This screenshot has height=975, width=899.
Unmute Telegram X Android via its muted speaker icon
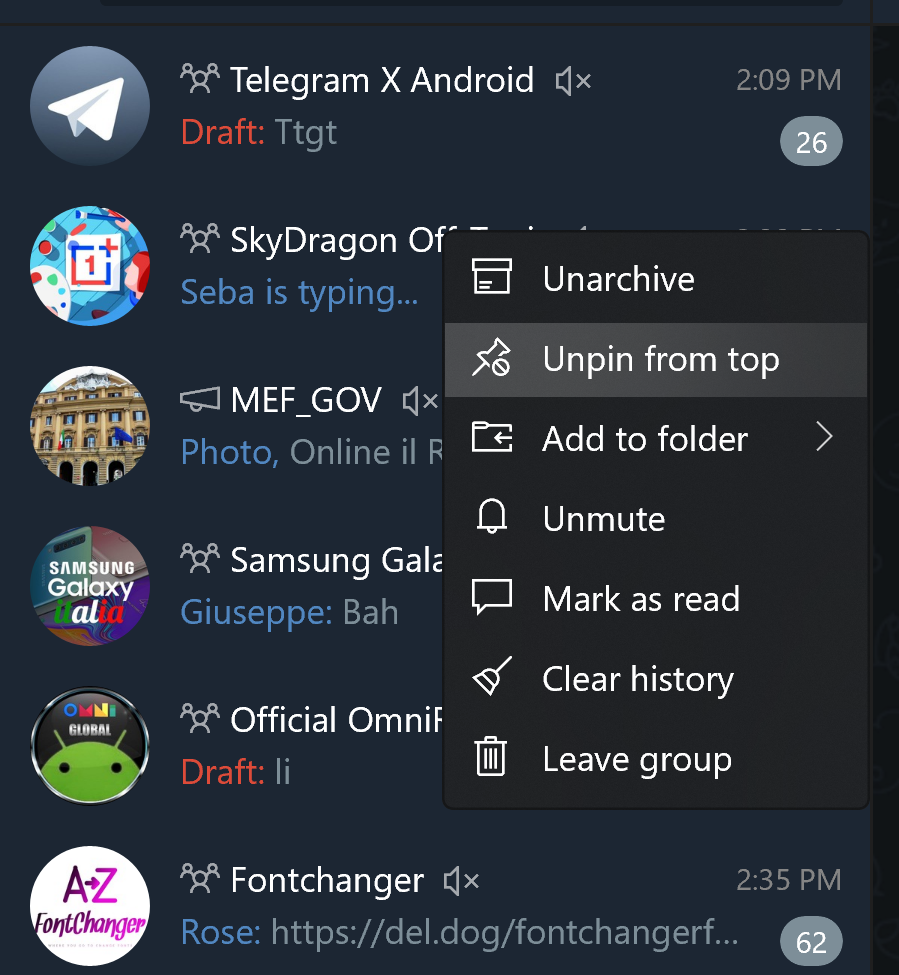coord(572,80)
